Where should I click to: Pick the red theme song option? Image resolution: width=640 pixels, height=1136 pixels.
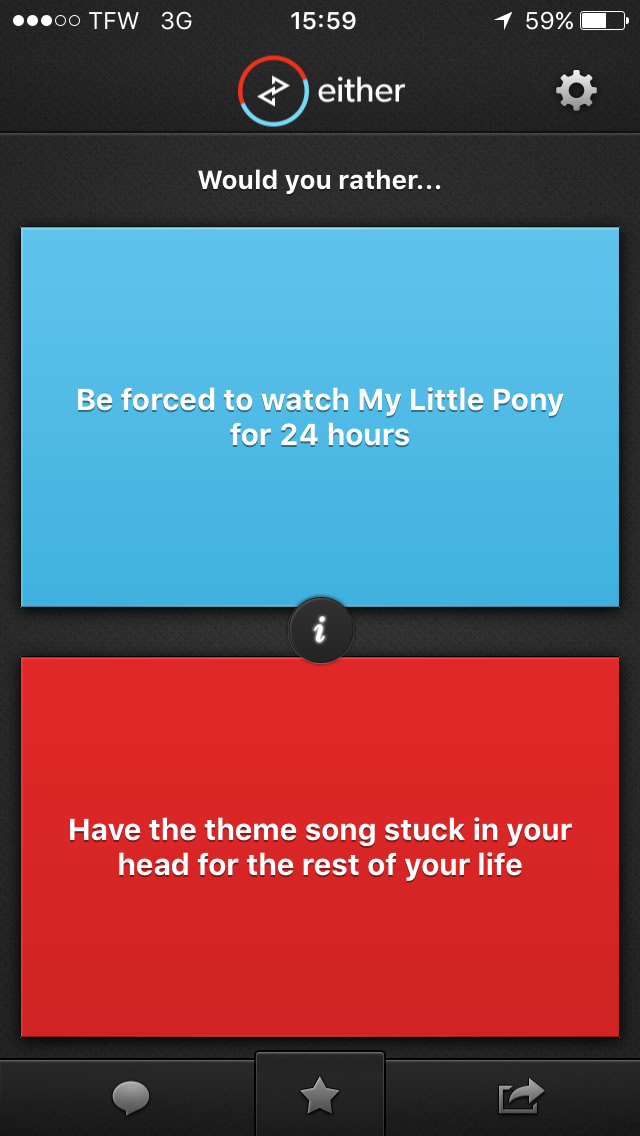coord(320,846)
